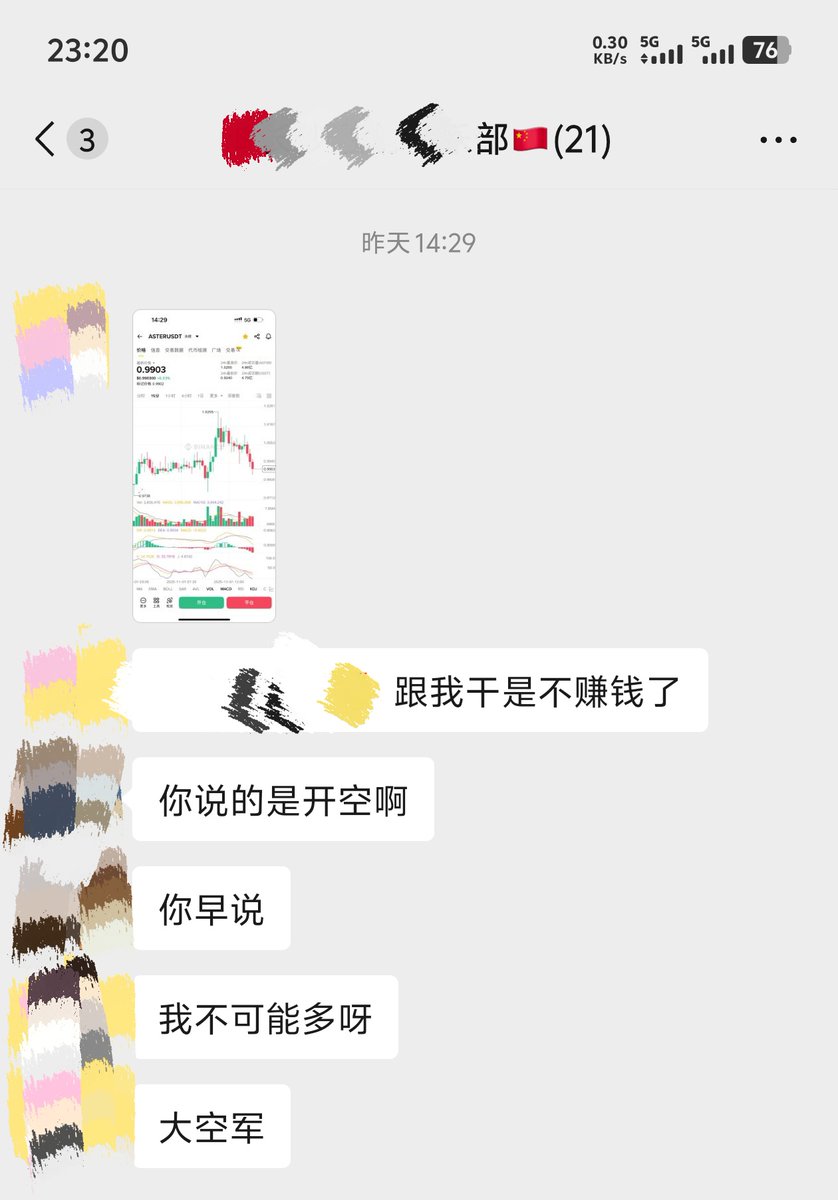Open the ASTERUSDT chart image
Screen dimensions: 838x1200
pos(204,465)
